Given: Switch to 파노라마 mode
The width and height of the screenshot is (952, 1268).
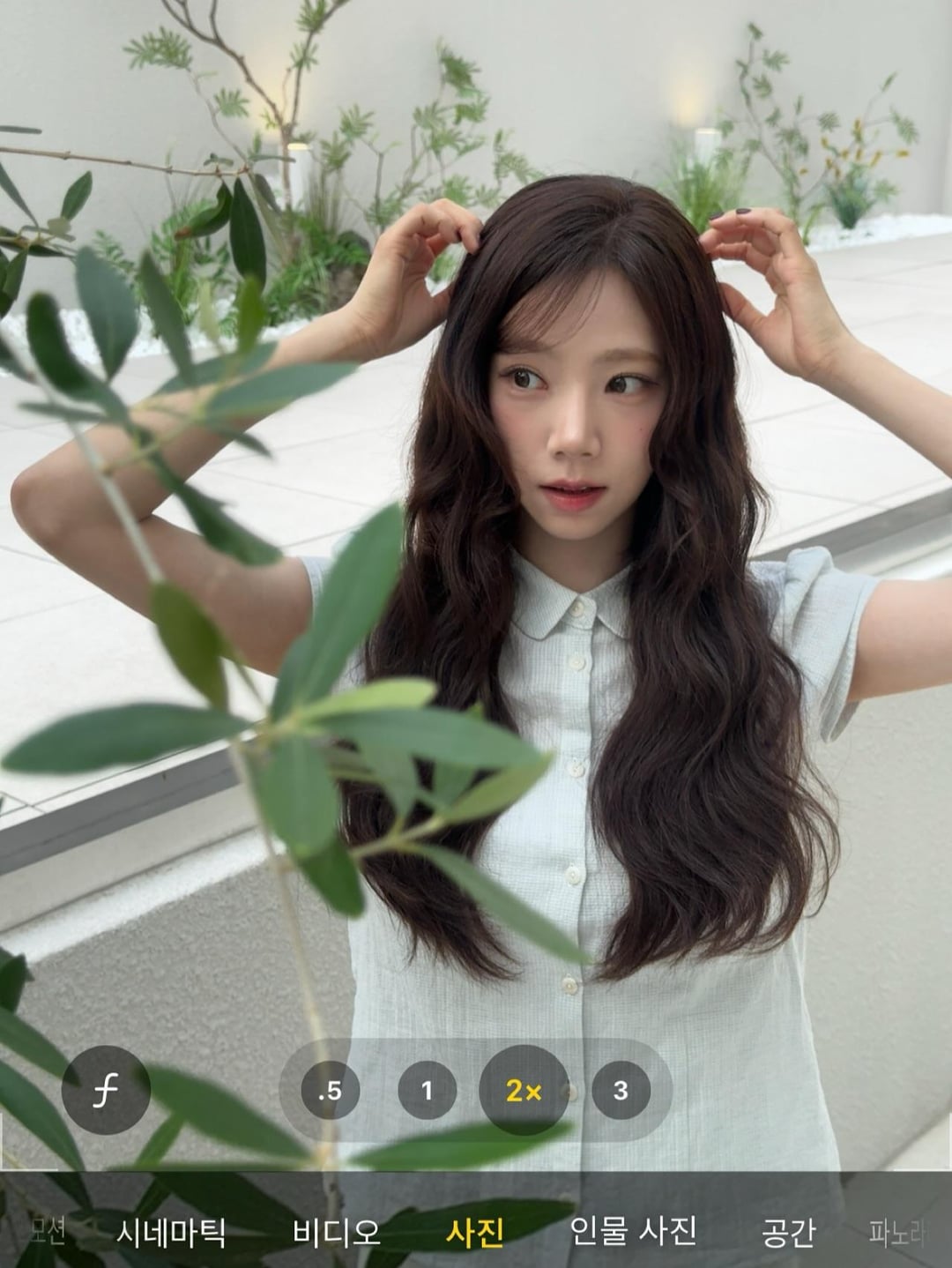Looking at the screenshot, I should coord(897,1231).
